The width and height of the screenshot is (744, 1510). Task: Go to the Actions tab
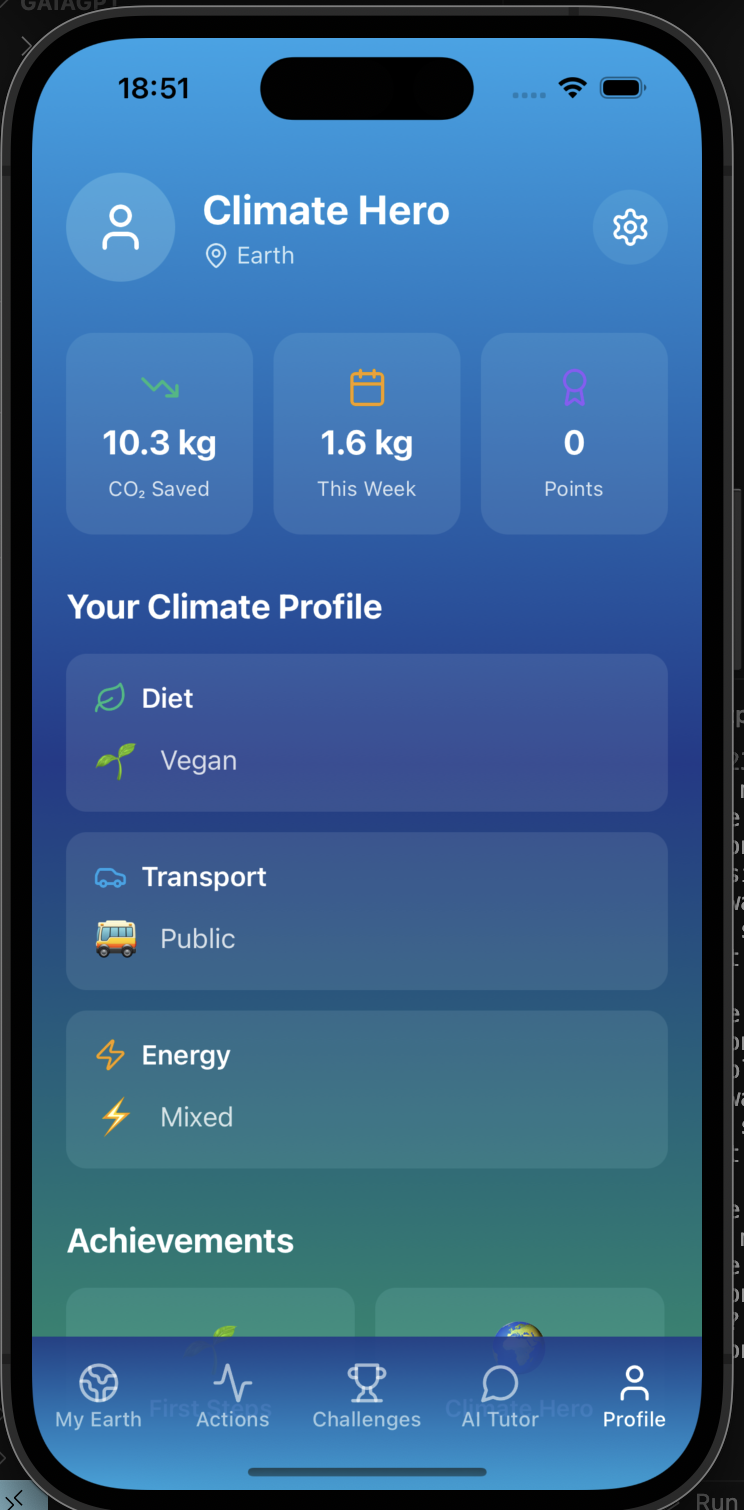[x=233, y=1397]
